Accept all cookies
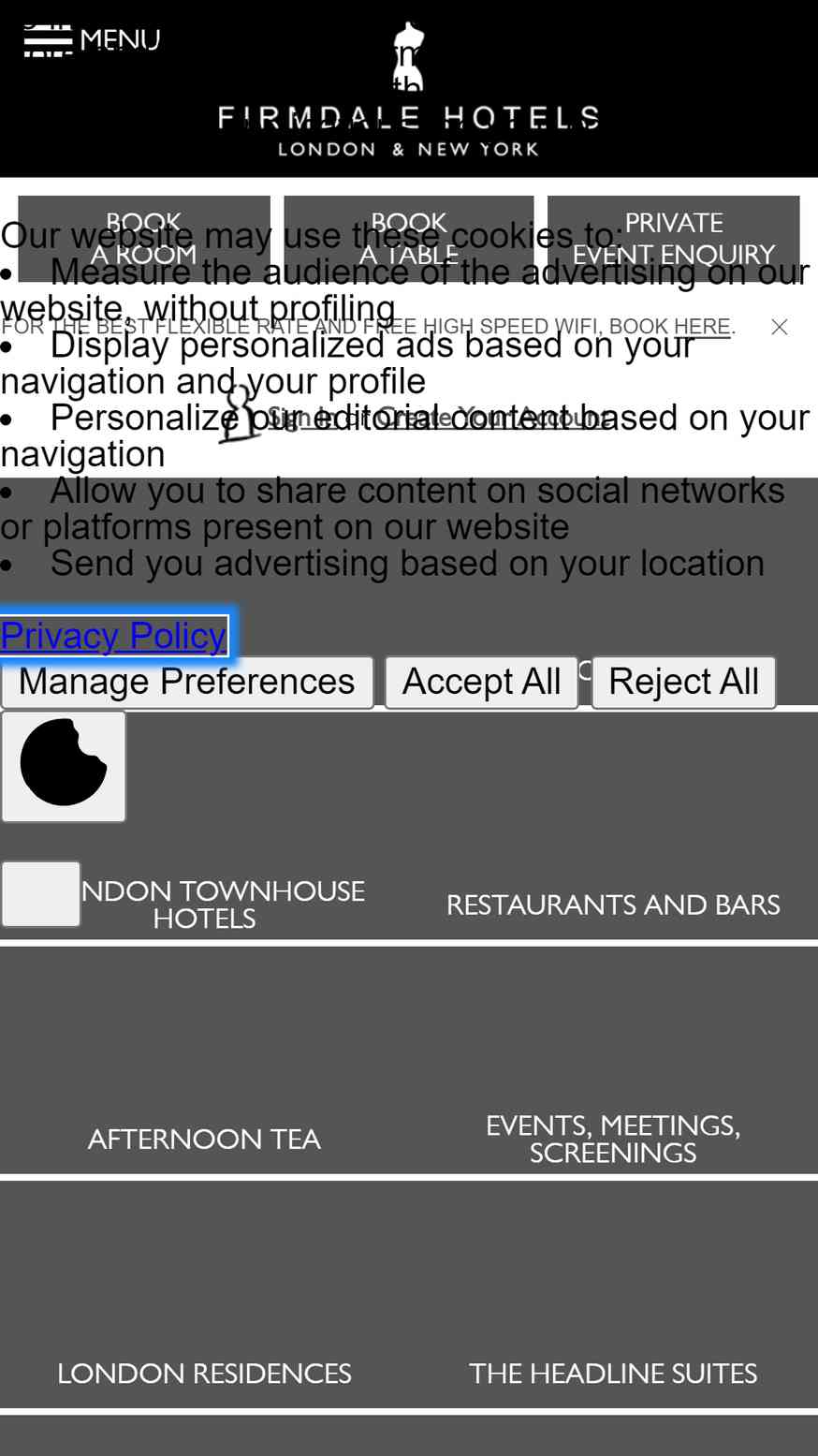 (481, 682)
